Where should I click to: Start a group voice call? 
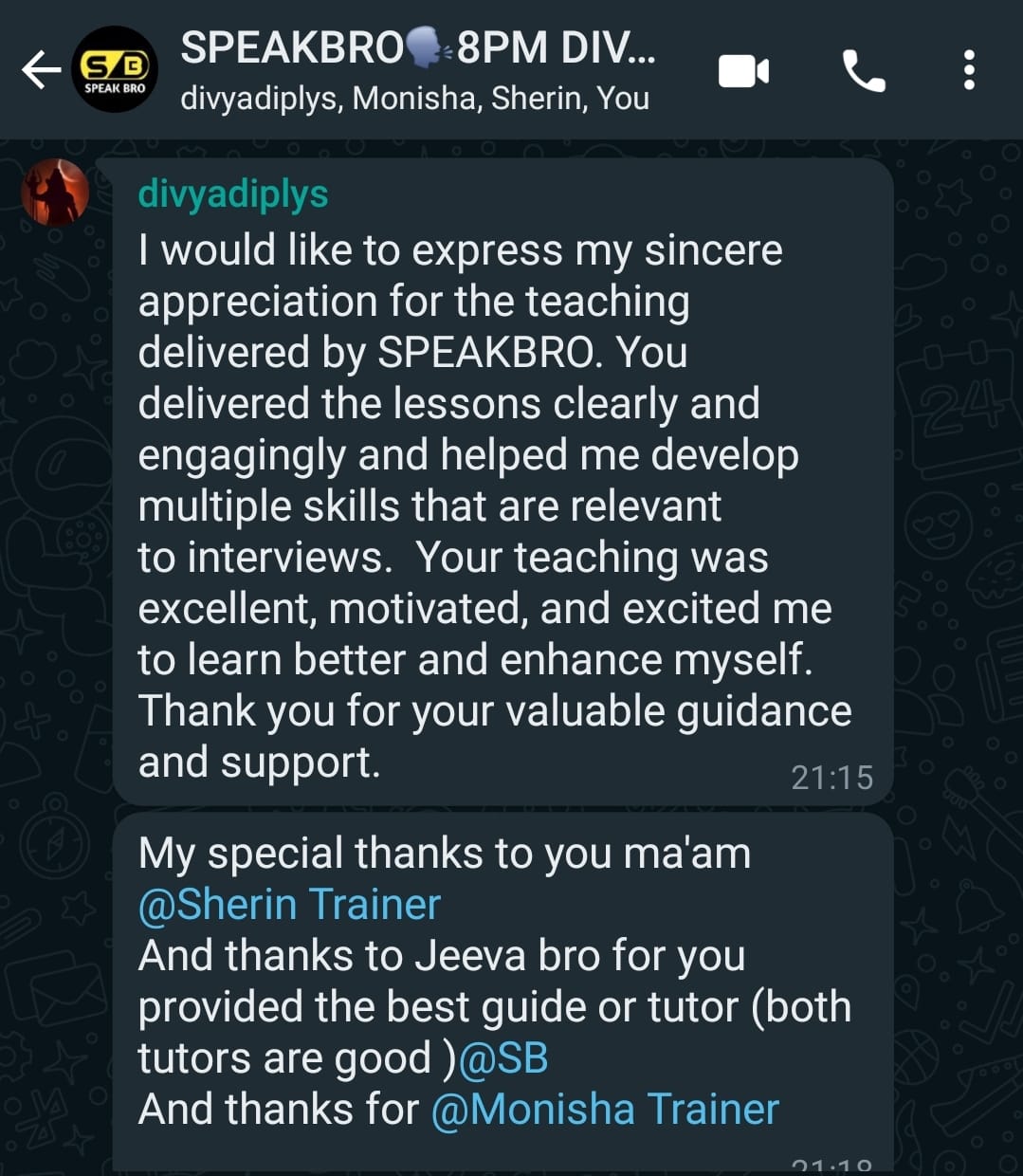[863, 71]
